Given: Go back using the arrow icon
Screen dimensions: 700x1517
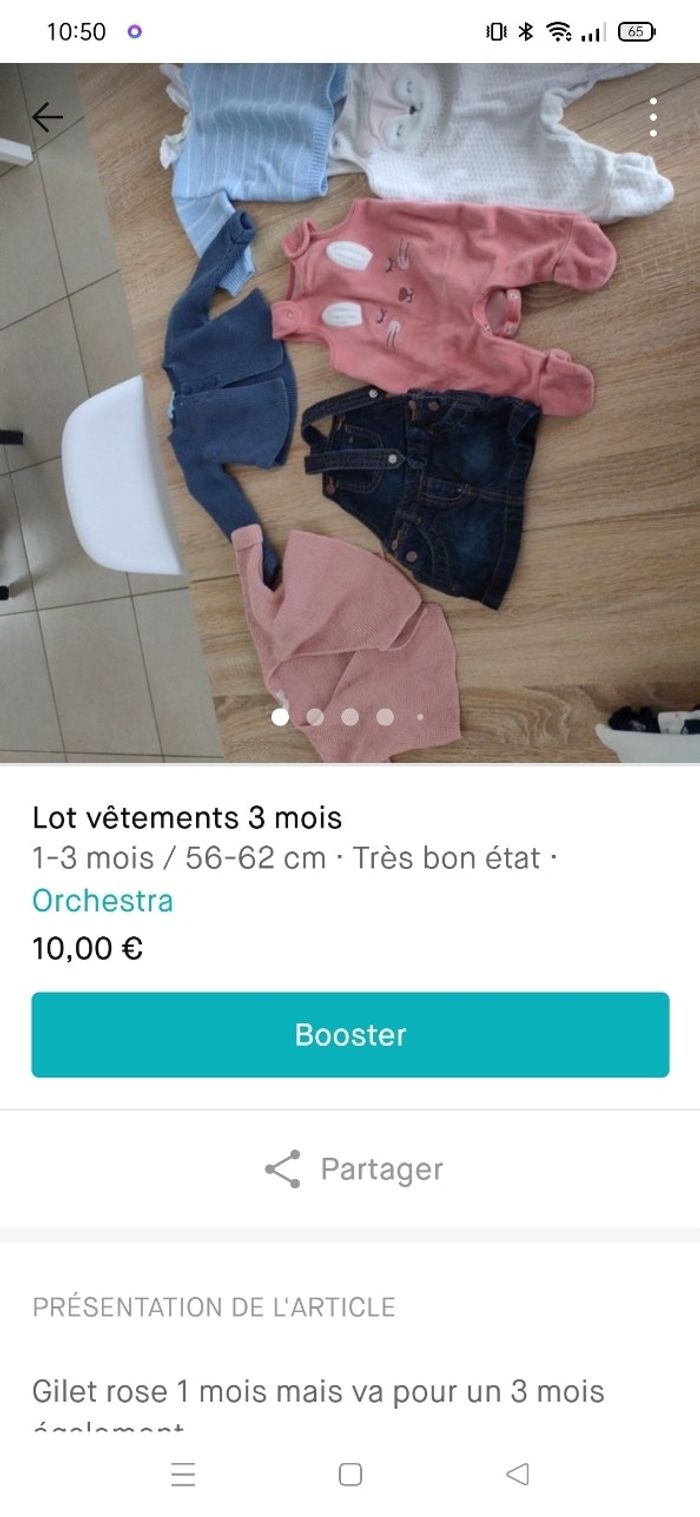Looking at the screenshot, I should click(47, 117).
